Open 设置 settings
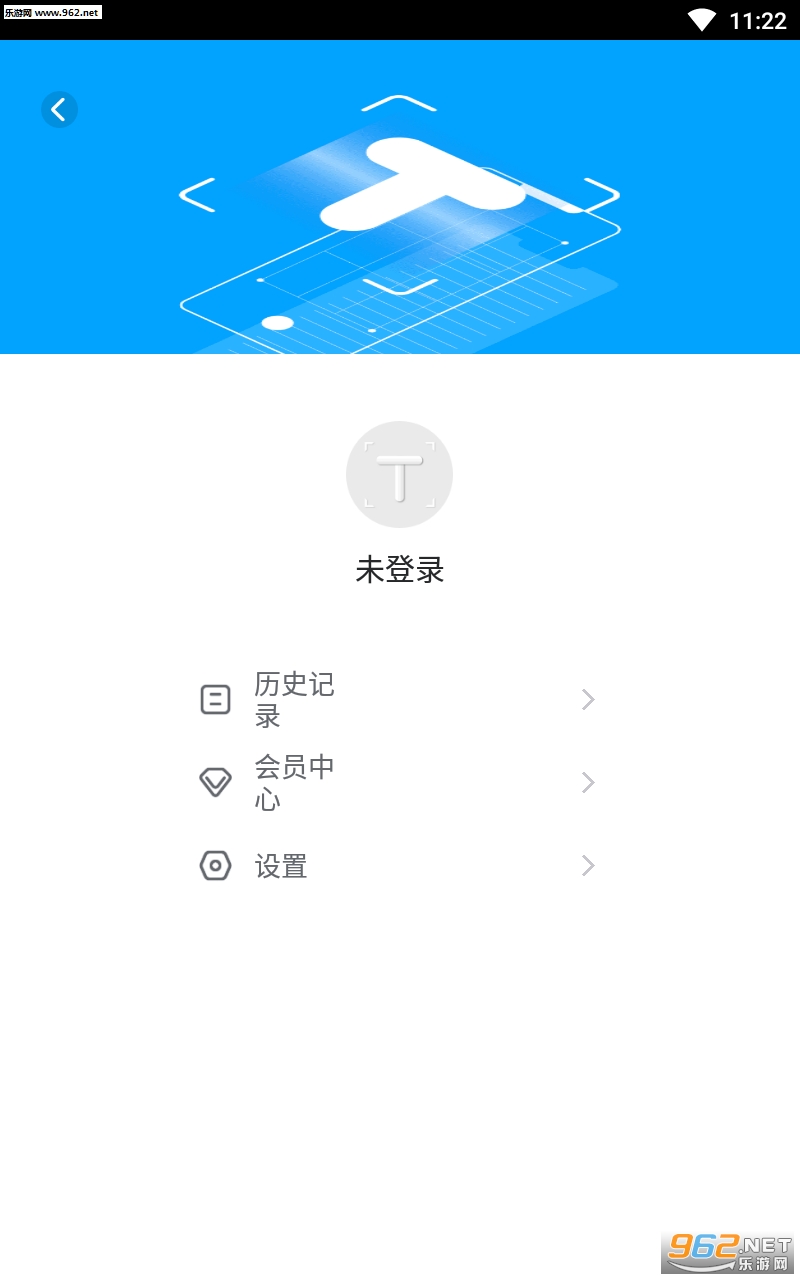Screen dimensions: 800x1280 point(397,866)
